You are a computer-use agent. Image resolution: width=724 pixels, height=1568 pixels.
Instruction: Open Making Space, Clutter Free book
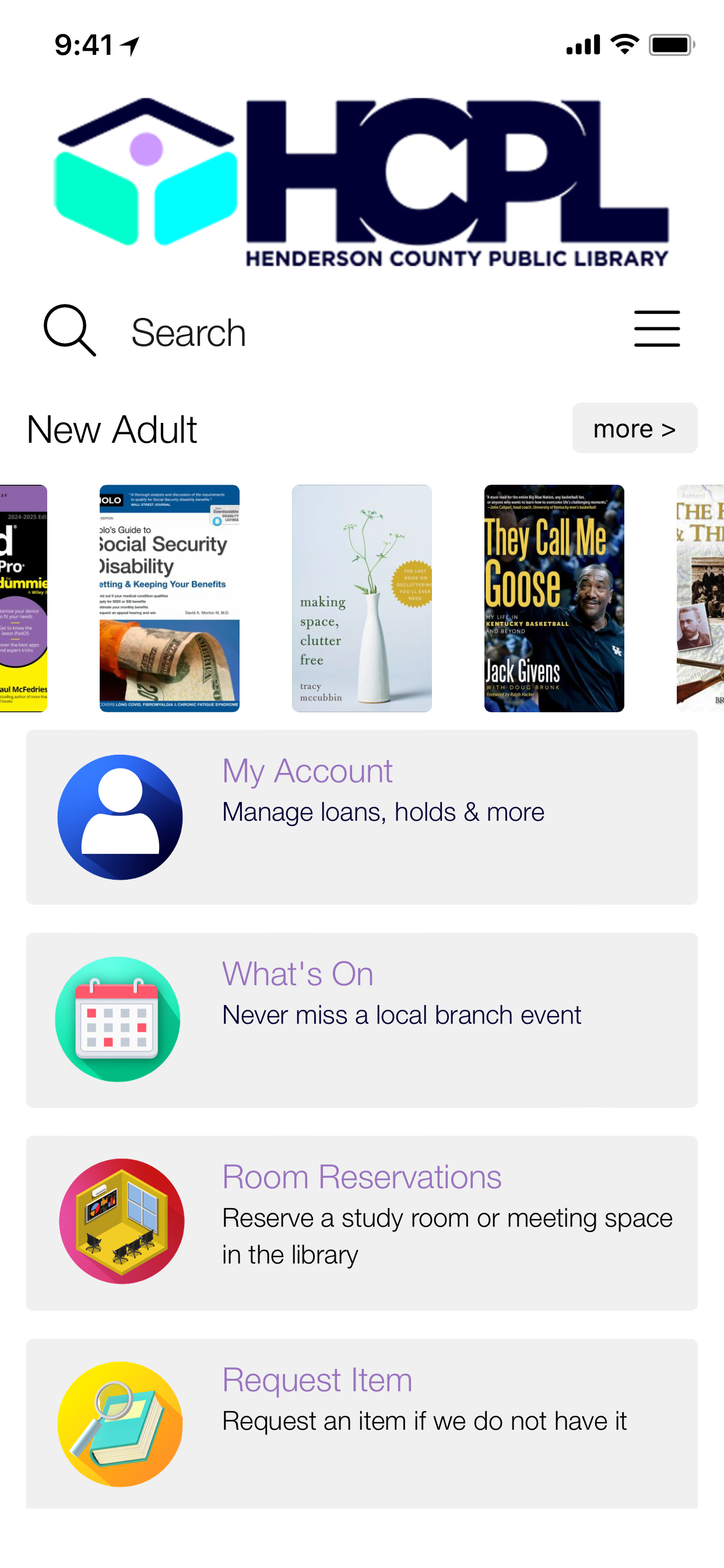pyautogui.click(x=361, y=598)
